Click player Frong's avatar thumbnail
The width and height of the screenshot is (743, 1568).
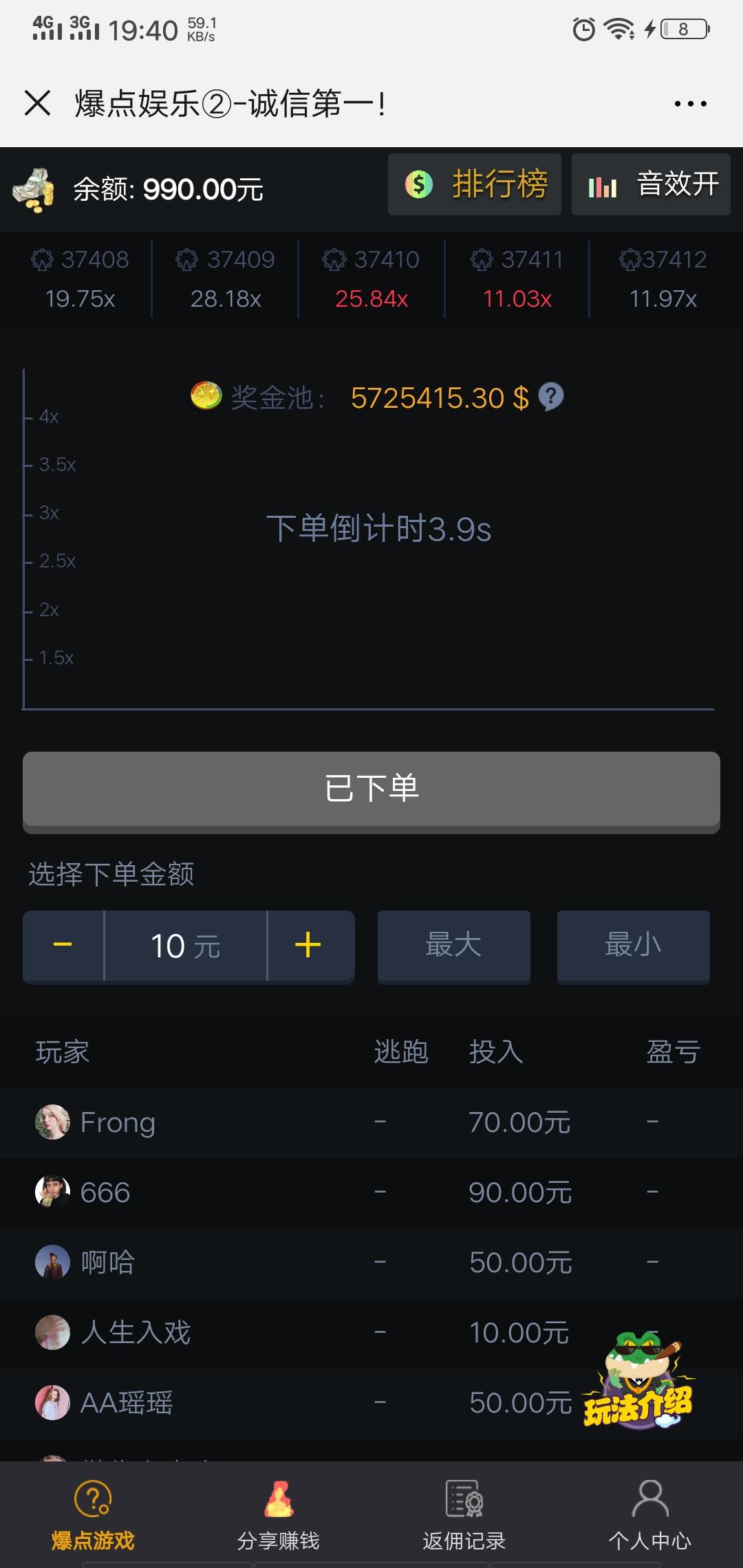click(x=52, y=1122)
